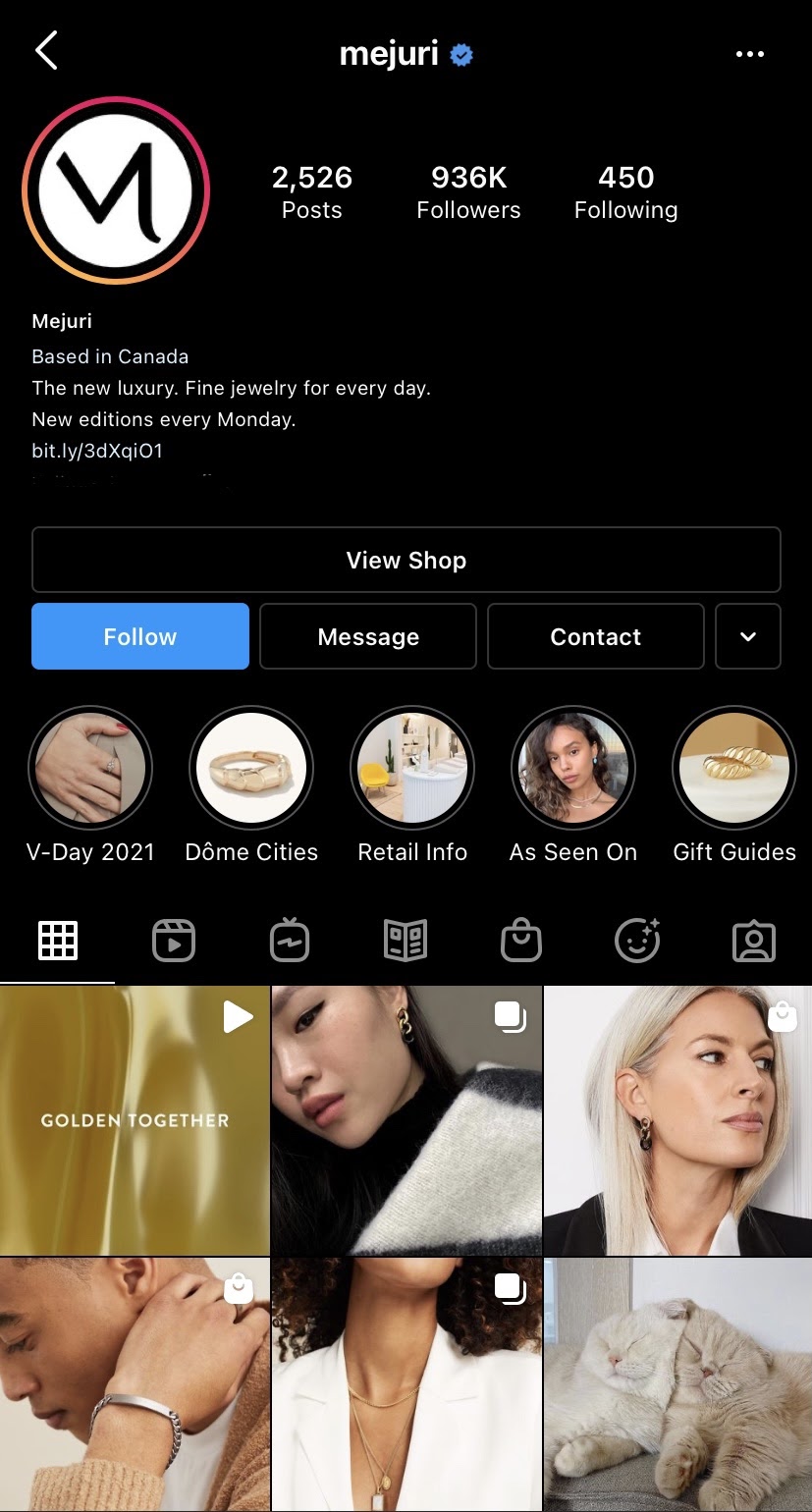Open the three-dot options menu
812x1512 pixels.
click(x=749, y=54)
